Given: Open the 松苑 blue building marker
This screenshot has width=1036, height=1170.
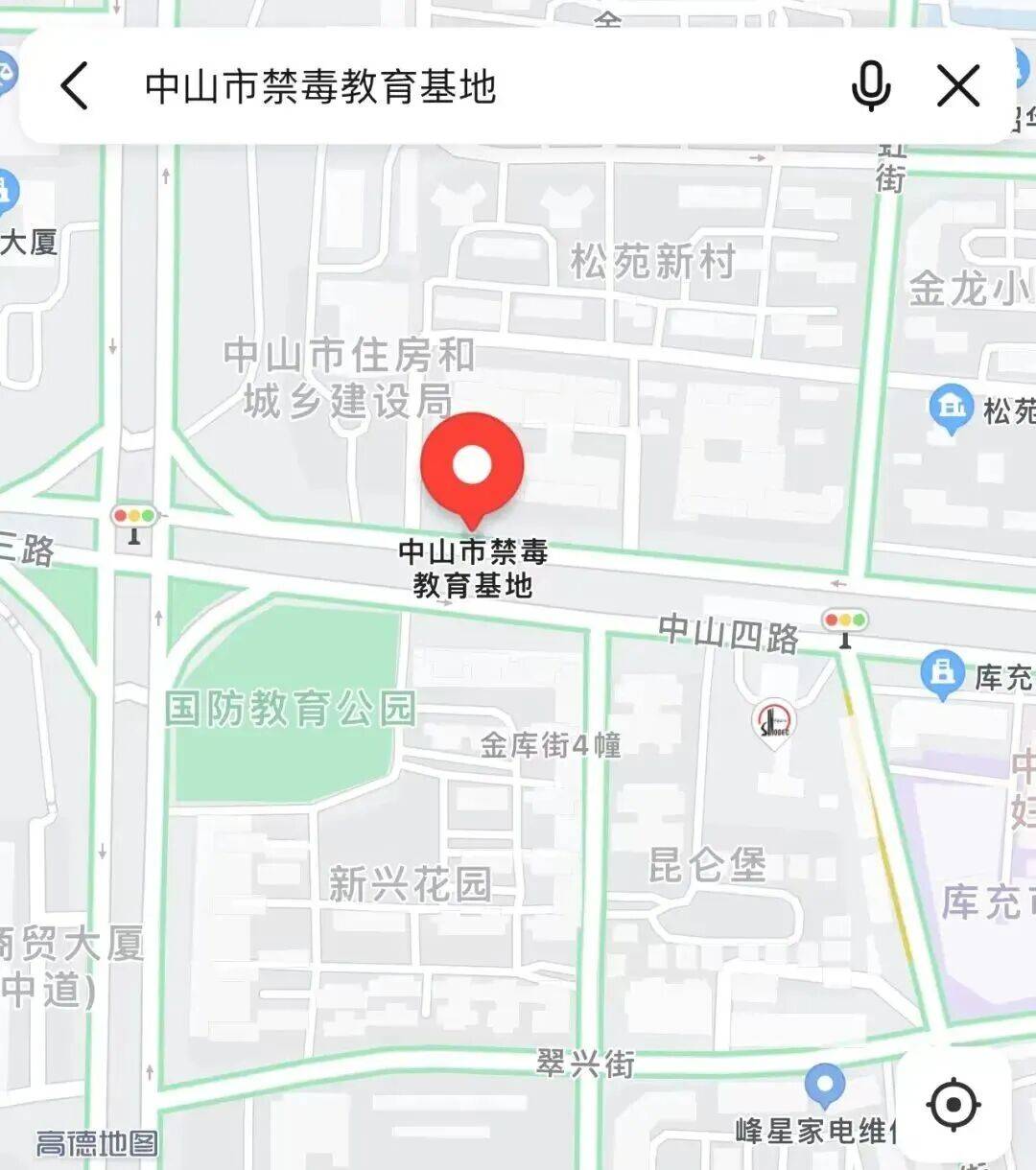Looking at the screenshot, I should coord(951,408).
